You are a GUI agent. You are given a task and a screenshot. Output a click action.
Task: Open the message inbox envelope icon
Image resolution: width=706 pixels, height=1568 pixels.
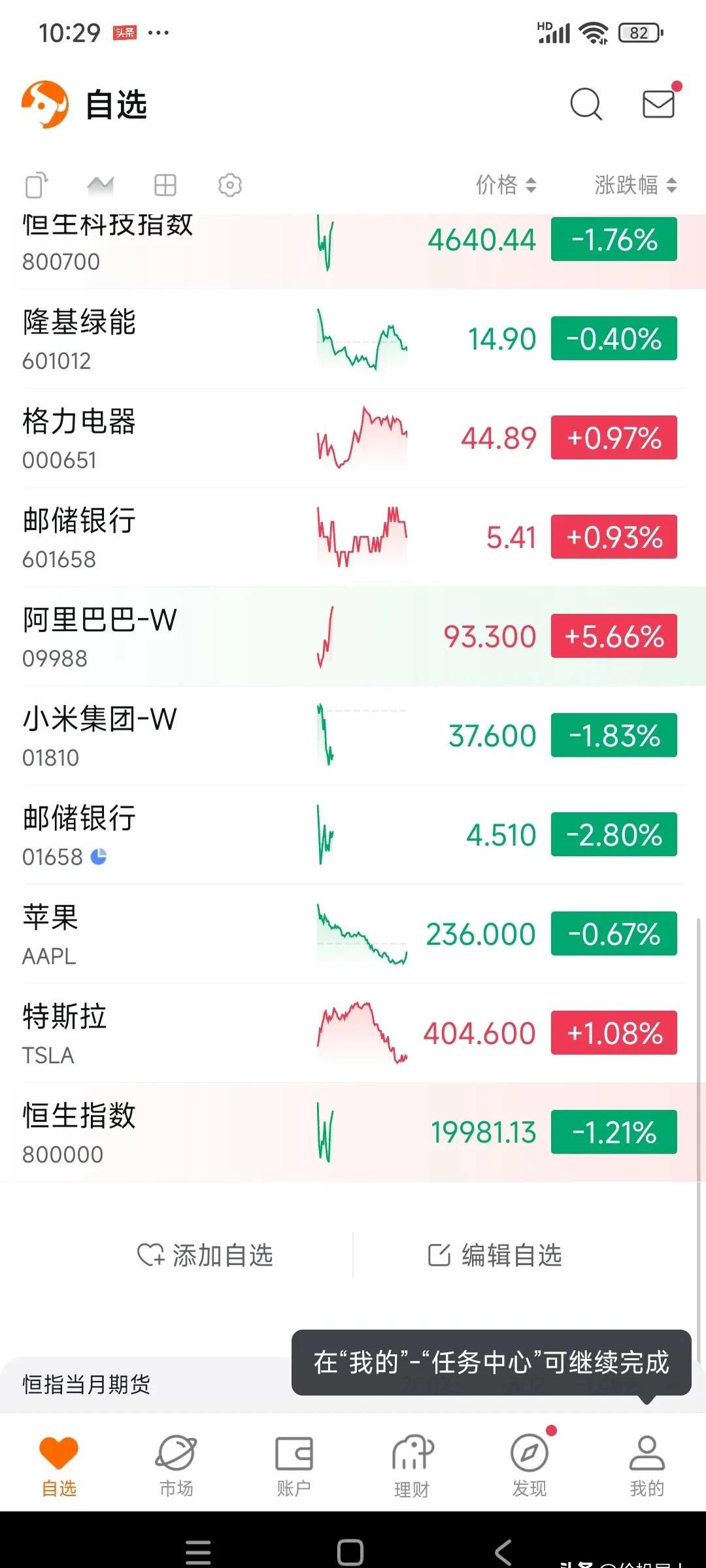pyautogui.click(x=659, y=103)
